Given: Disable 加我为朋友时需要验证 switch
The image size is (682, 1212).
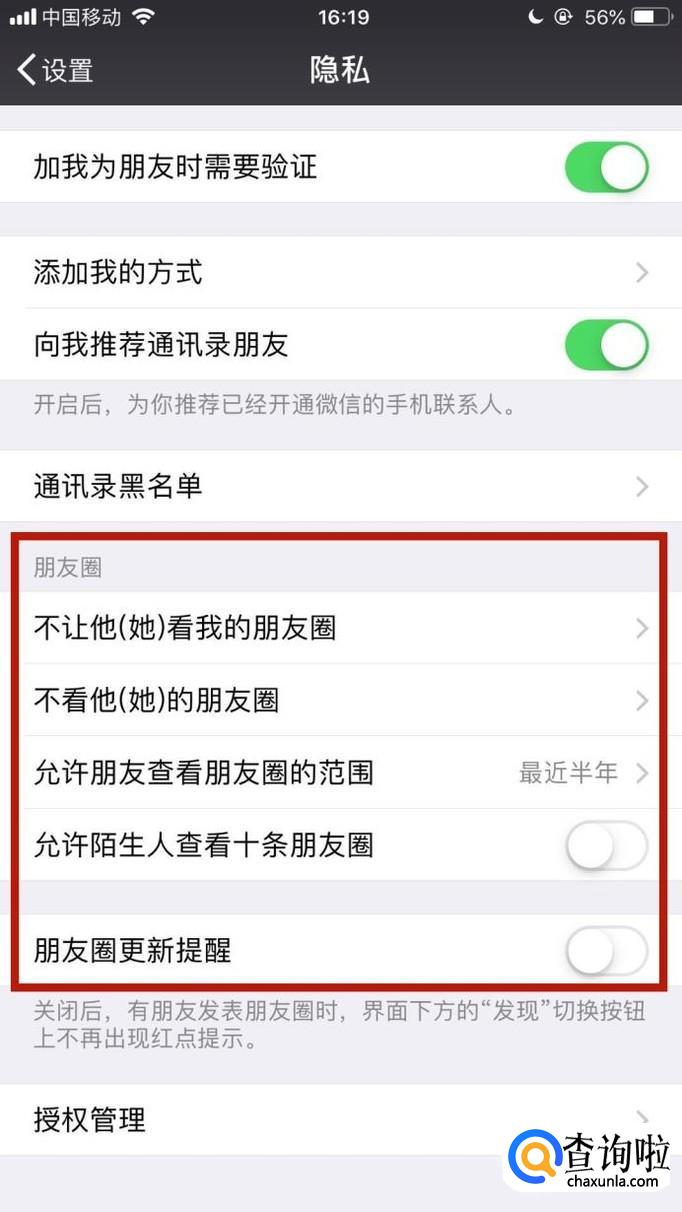Looking at the screenshot, I should point(606,167).
